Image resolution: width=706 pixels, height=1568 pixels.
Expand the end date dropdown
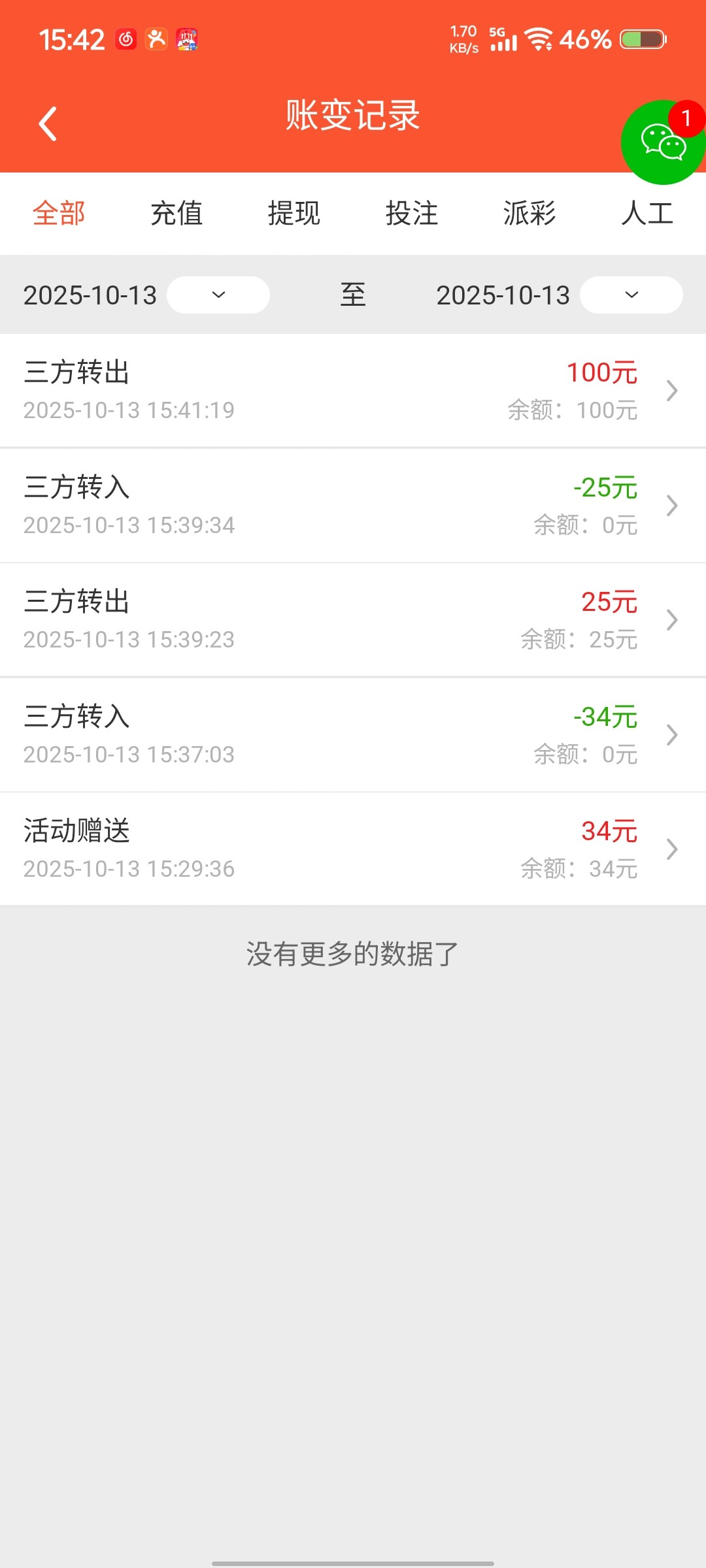(x=631, y=295)
